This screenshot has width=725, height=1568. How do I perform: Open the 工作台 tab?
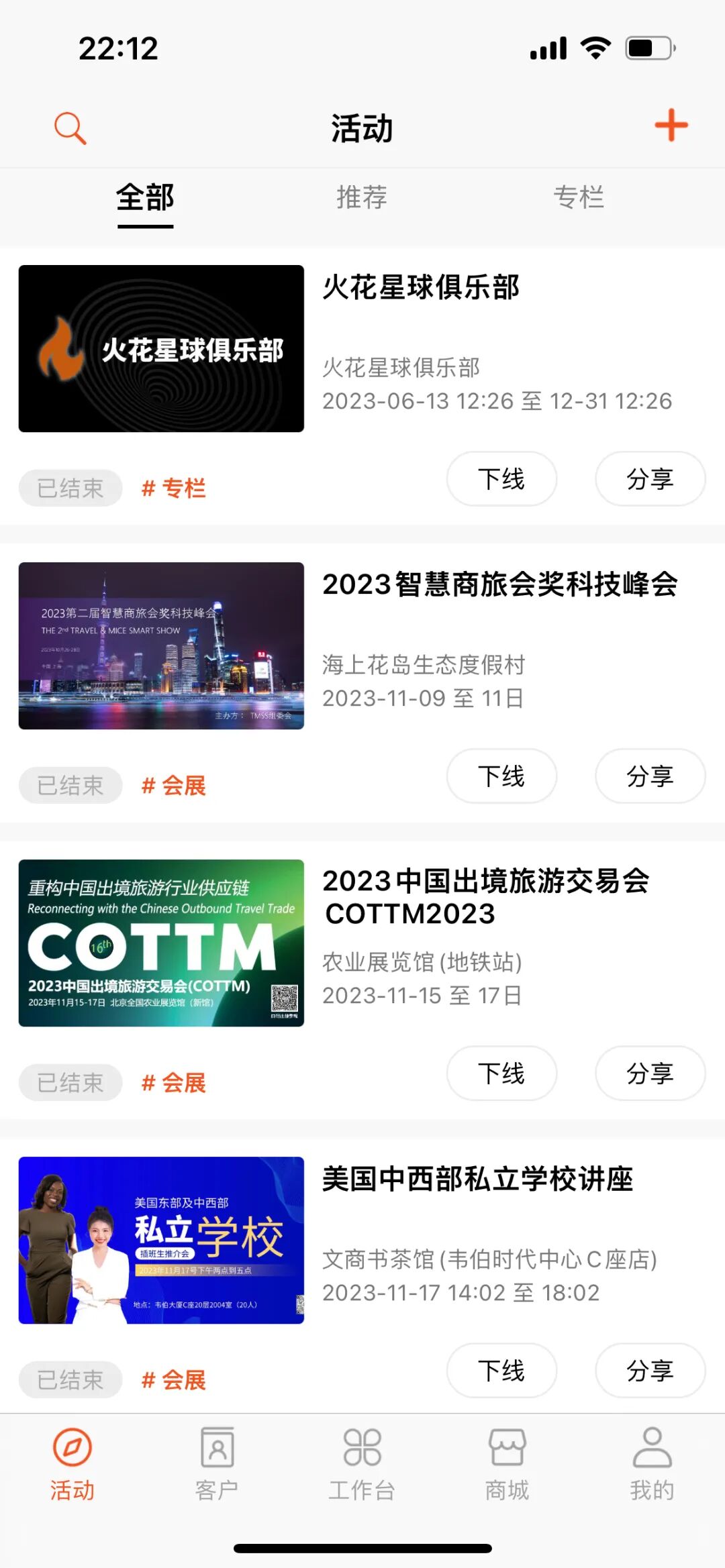coord(362,1463)
